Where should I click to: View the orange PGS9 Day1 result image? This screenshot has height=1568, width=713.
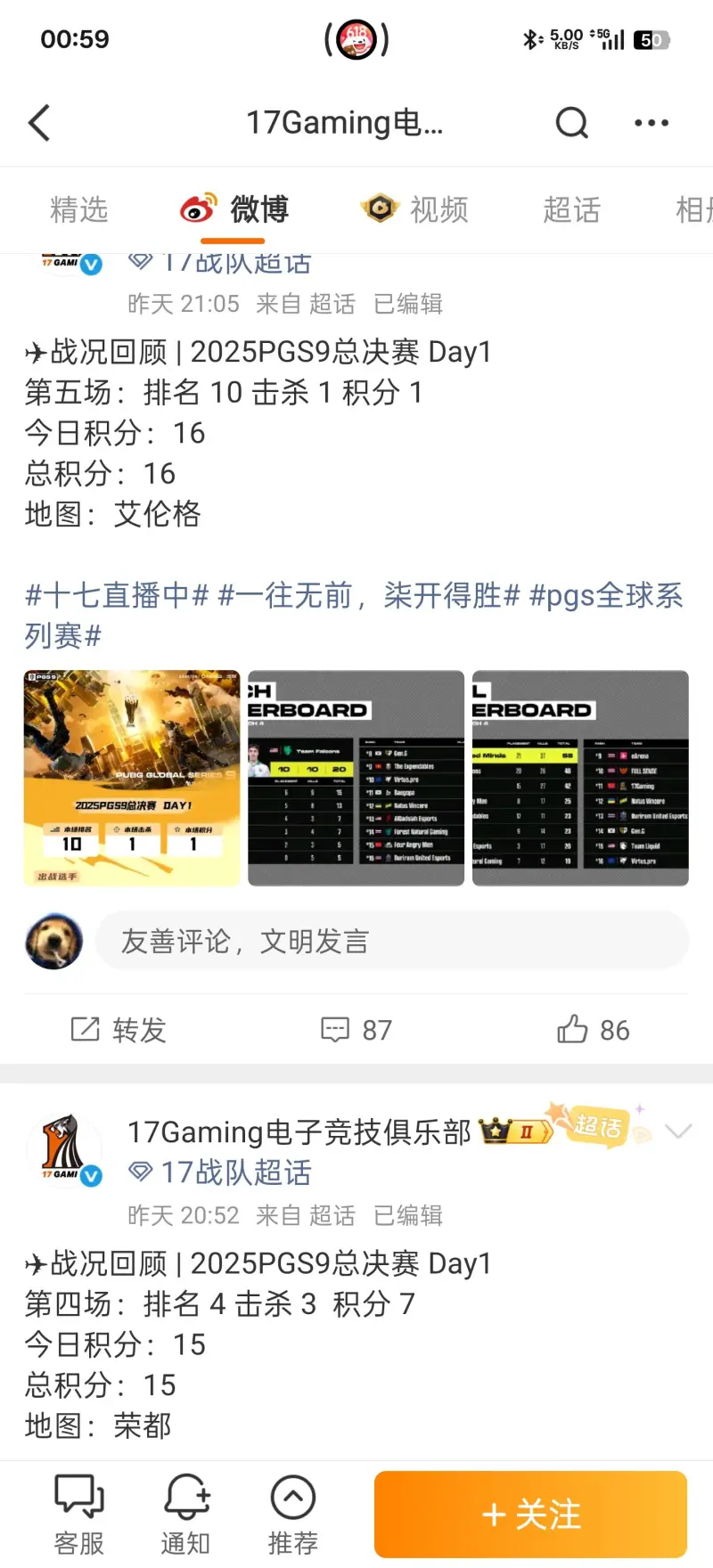[x=132, y=778]
